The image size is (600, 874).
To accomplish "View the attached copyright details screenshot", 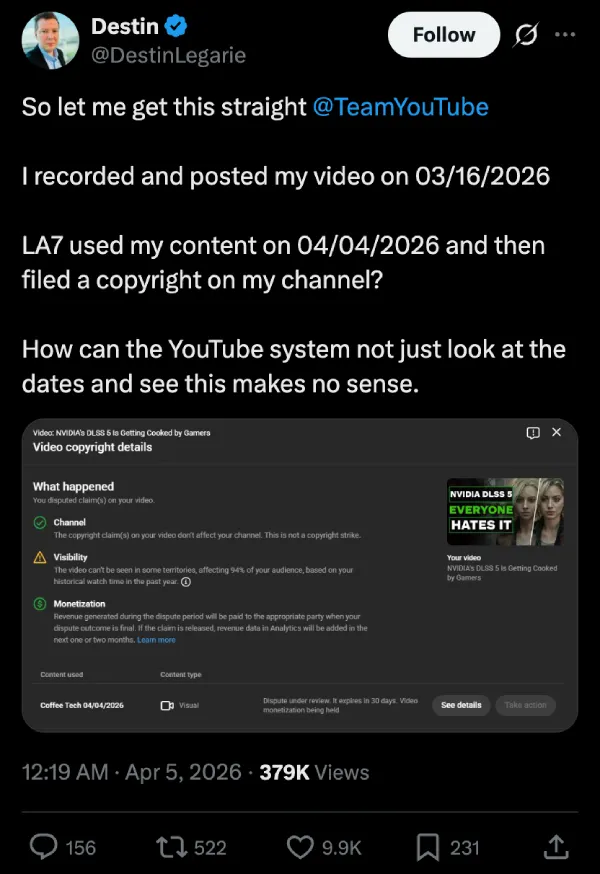I will pyautogui.click(x=300, y=576).
